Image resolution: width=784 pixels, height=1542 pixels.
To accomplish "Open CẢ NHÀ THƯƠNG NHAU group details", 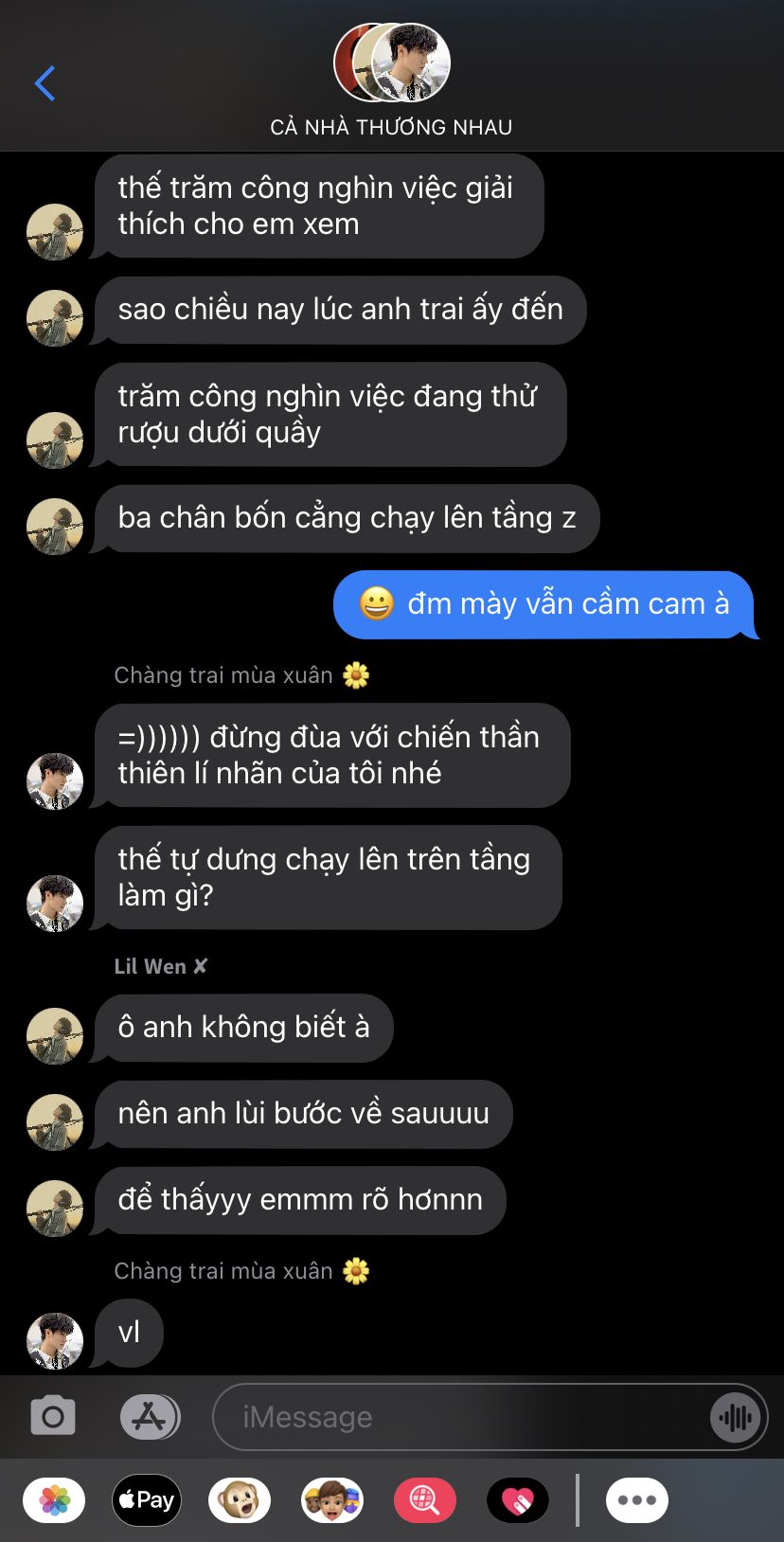I will (x=391, y=81).
